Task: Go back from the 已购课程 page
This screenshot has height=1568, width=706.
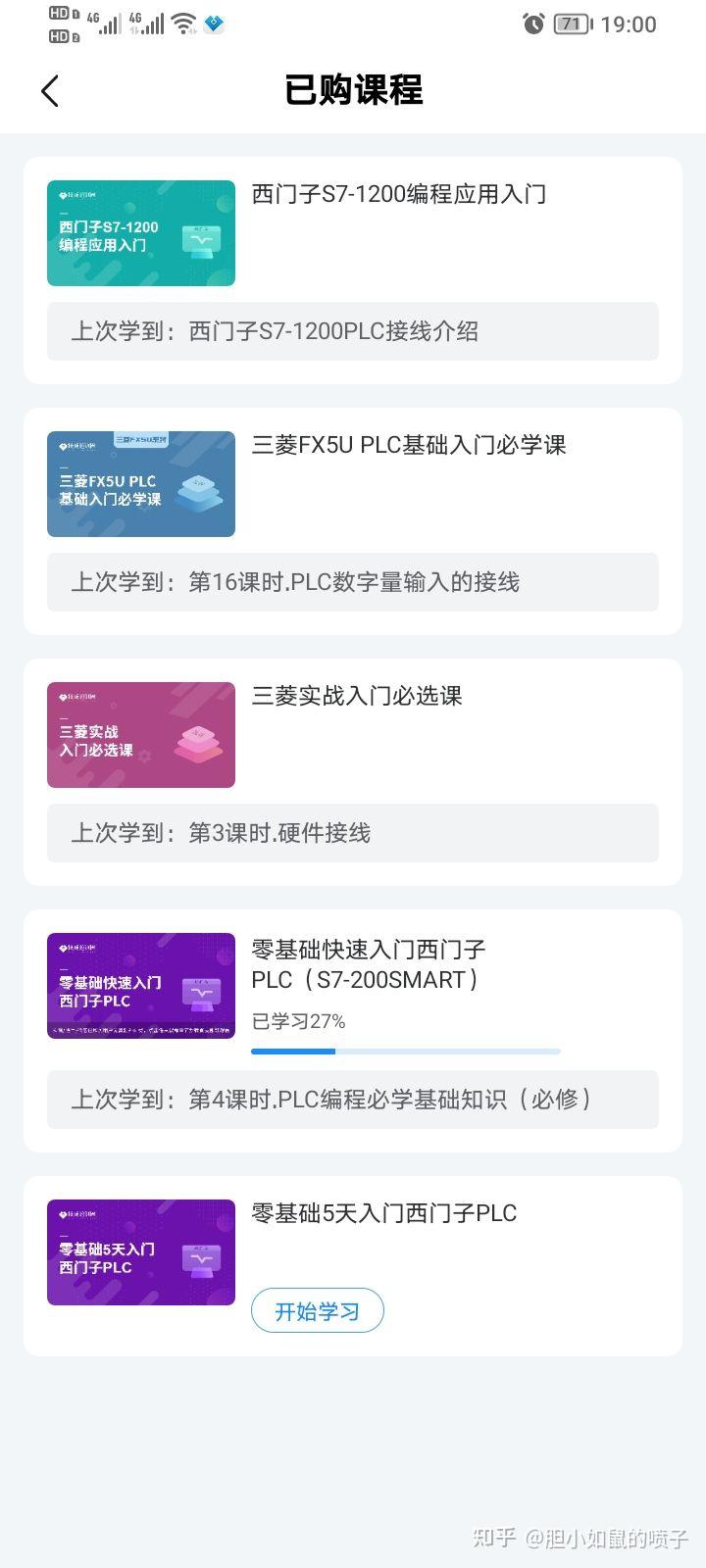Action: coord(50,91)
